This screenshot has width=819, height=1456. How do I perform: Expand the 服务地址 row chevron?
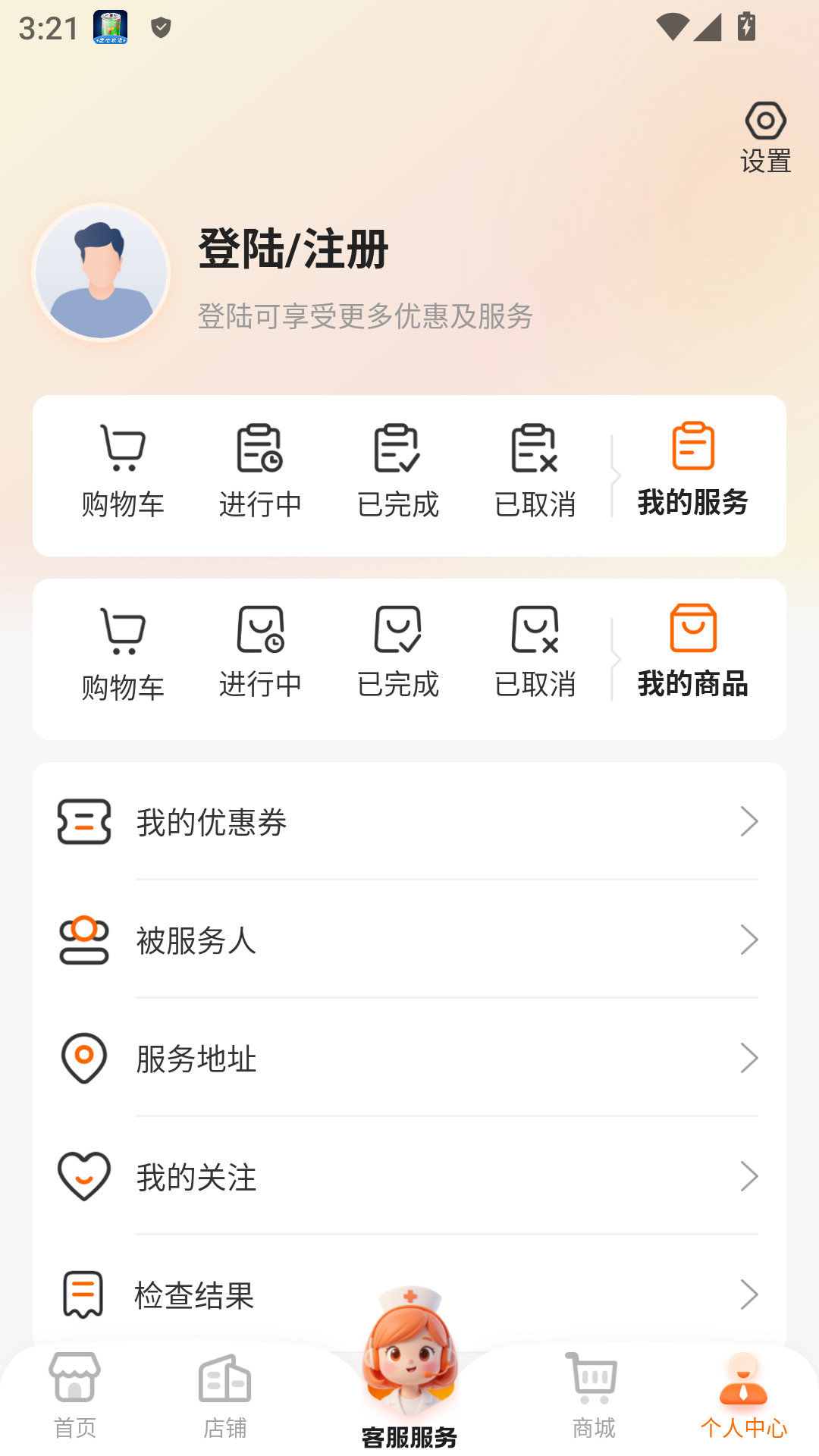pyautogui.click(x=749, y=1057)
